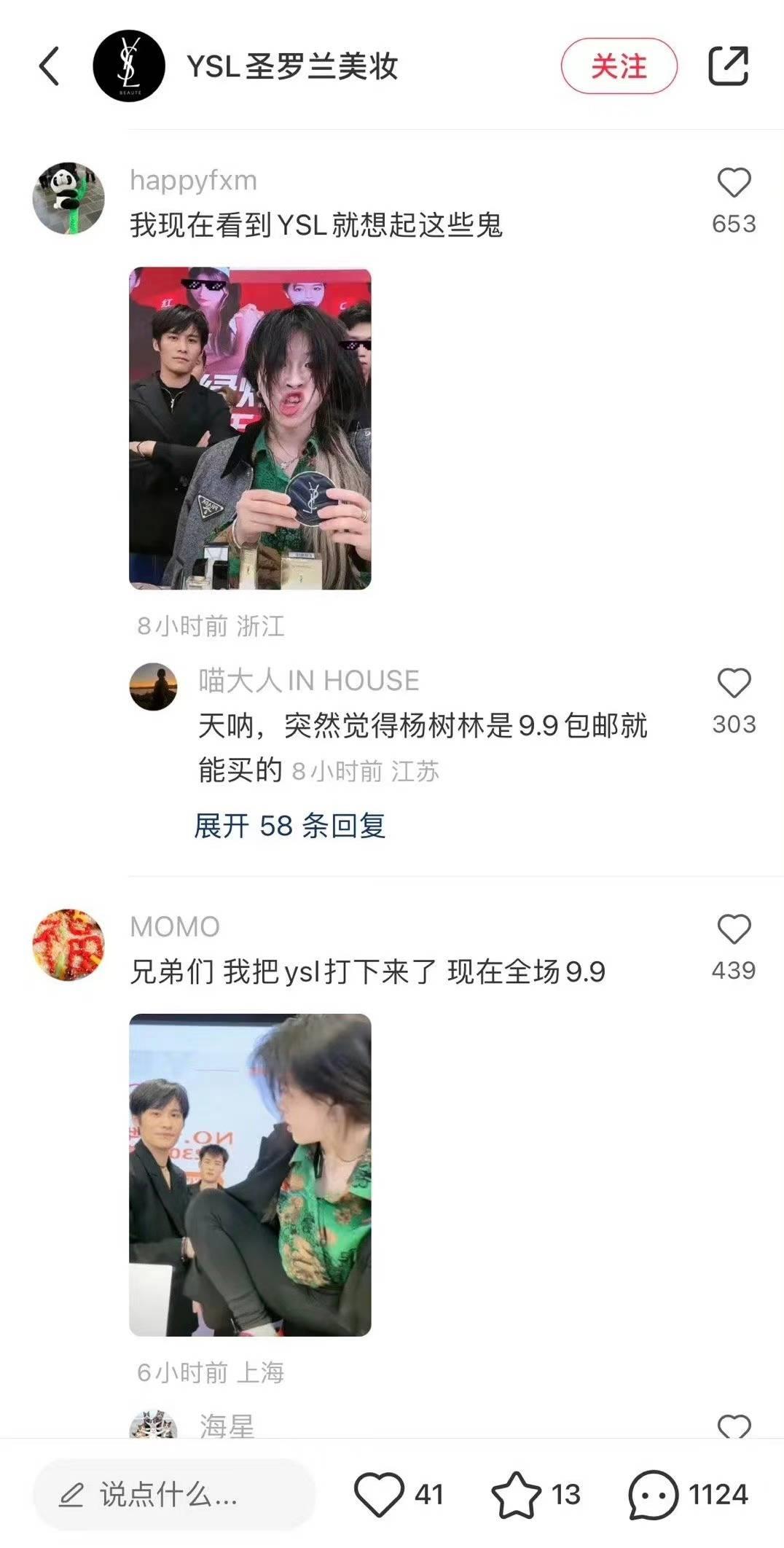Viewport: 784px width, 1548px height.
Task: Open the photo in MOMO's comment
Action: click(x=252, y=1173)
